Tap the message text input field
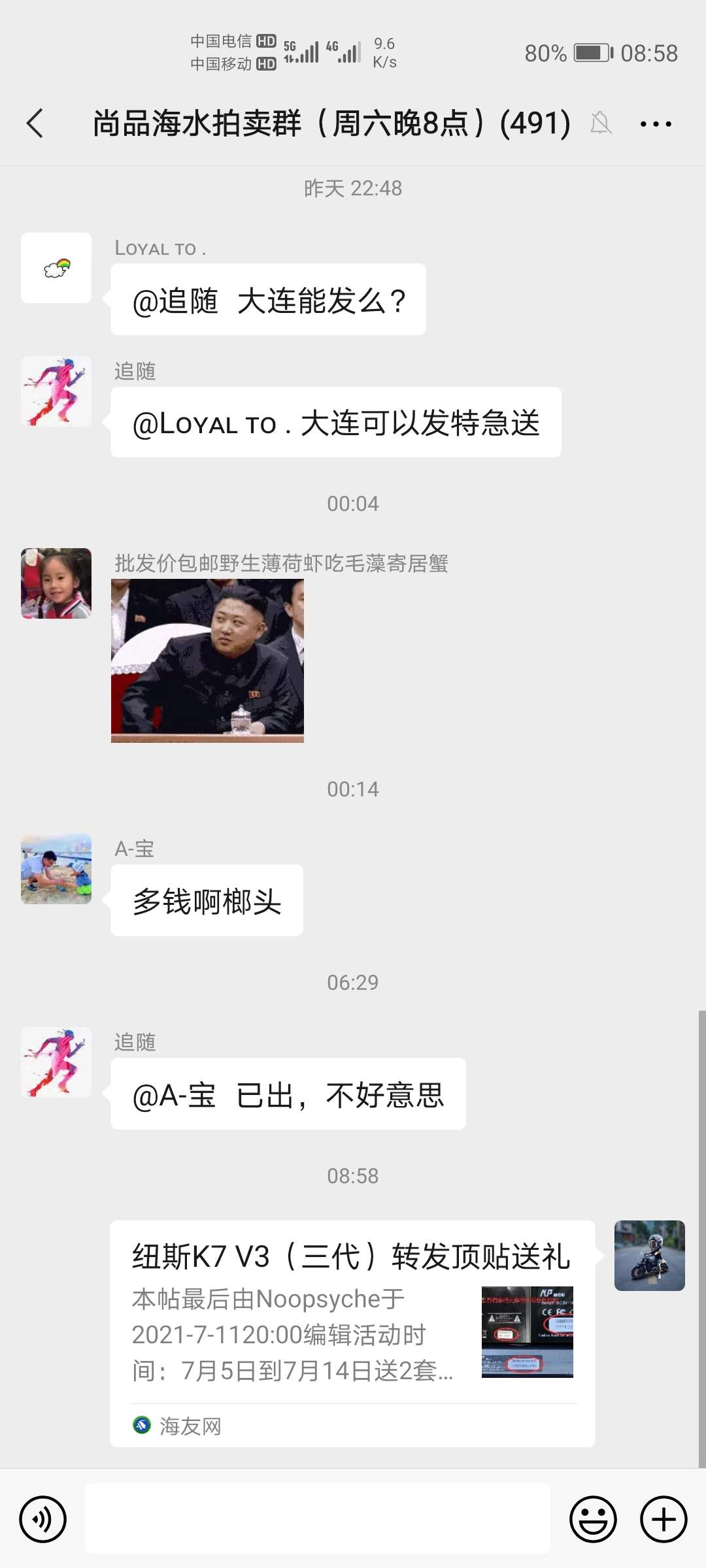 (x=317, y=1518)
